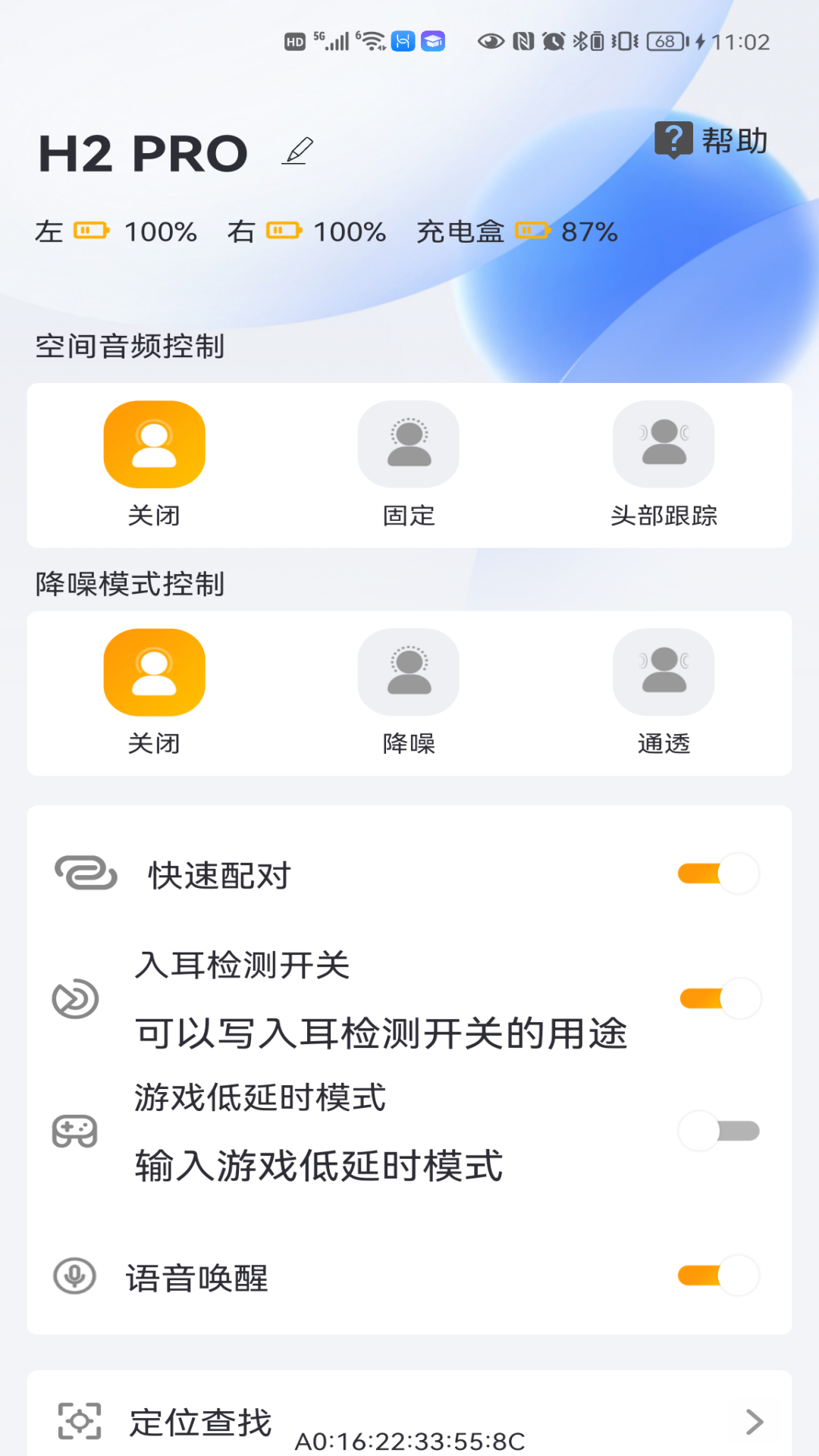Select the 头部跟踪 head tracking icon
This screenshot has width=819, height=1456.
[x=664, y=444]
